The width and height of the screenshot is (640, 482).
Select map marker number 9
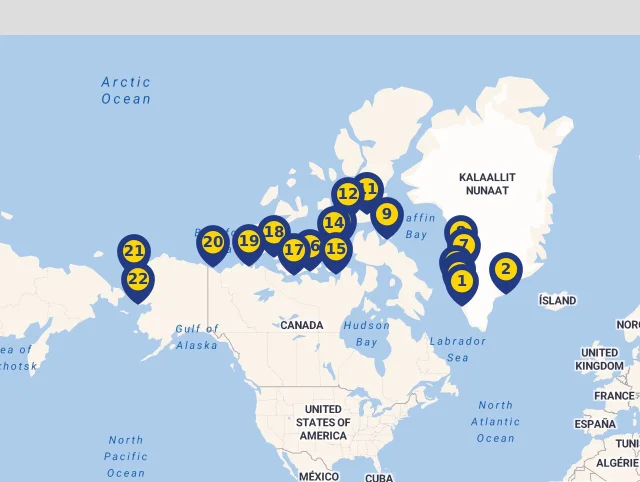coord(387,214)
